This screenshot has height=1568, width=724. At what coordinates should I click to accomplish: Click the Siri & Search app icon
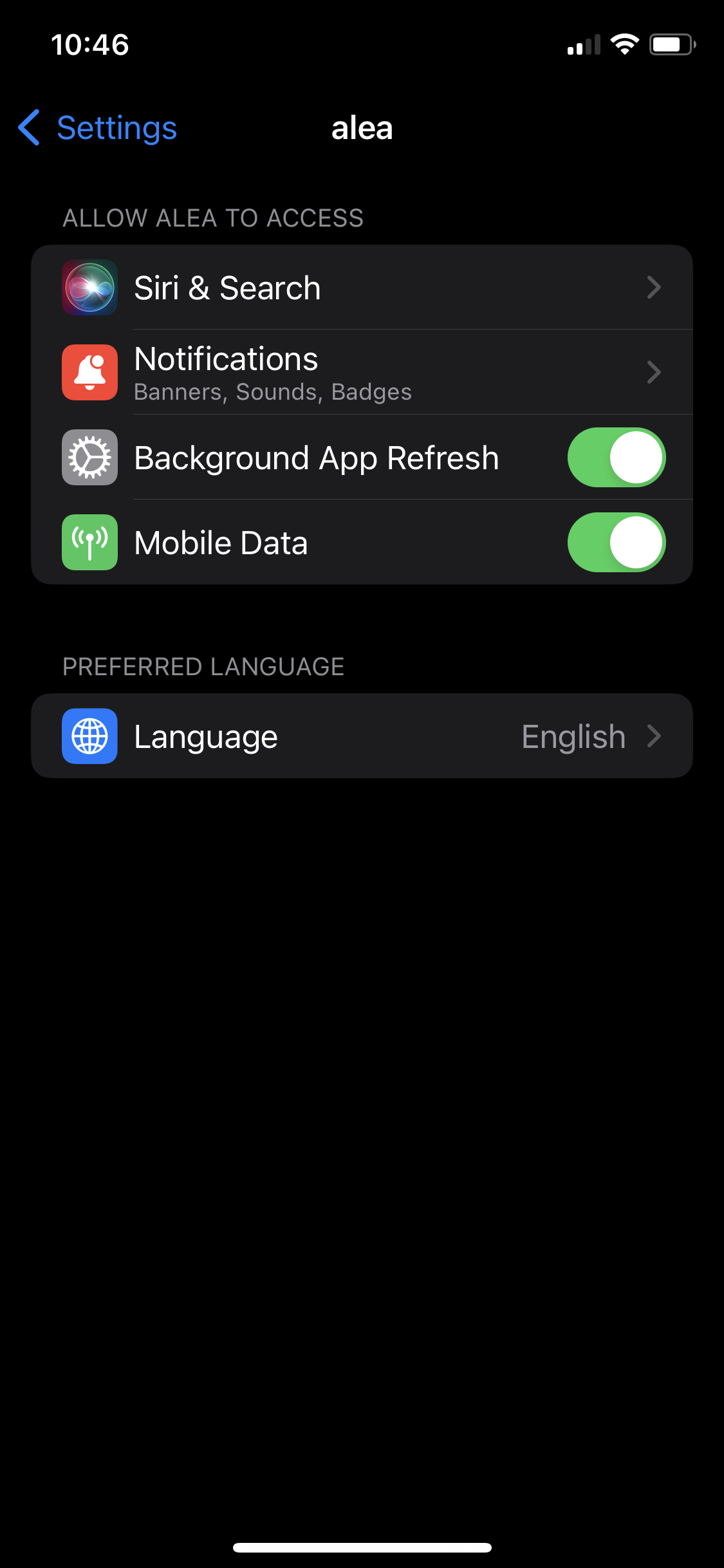(89, 288)
